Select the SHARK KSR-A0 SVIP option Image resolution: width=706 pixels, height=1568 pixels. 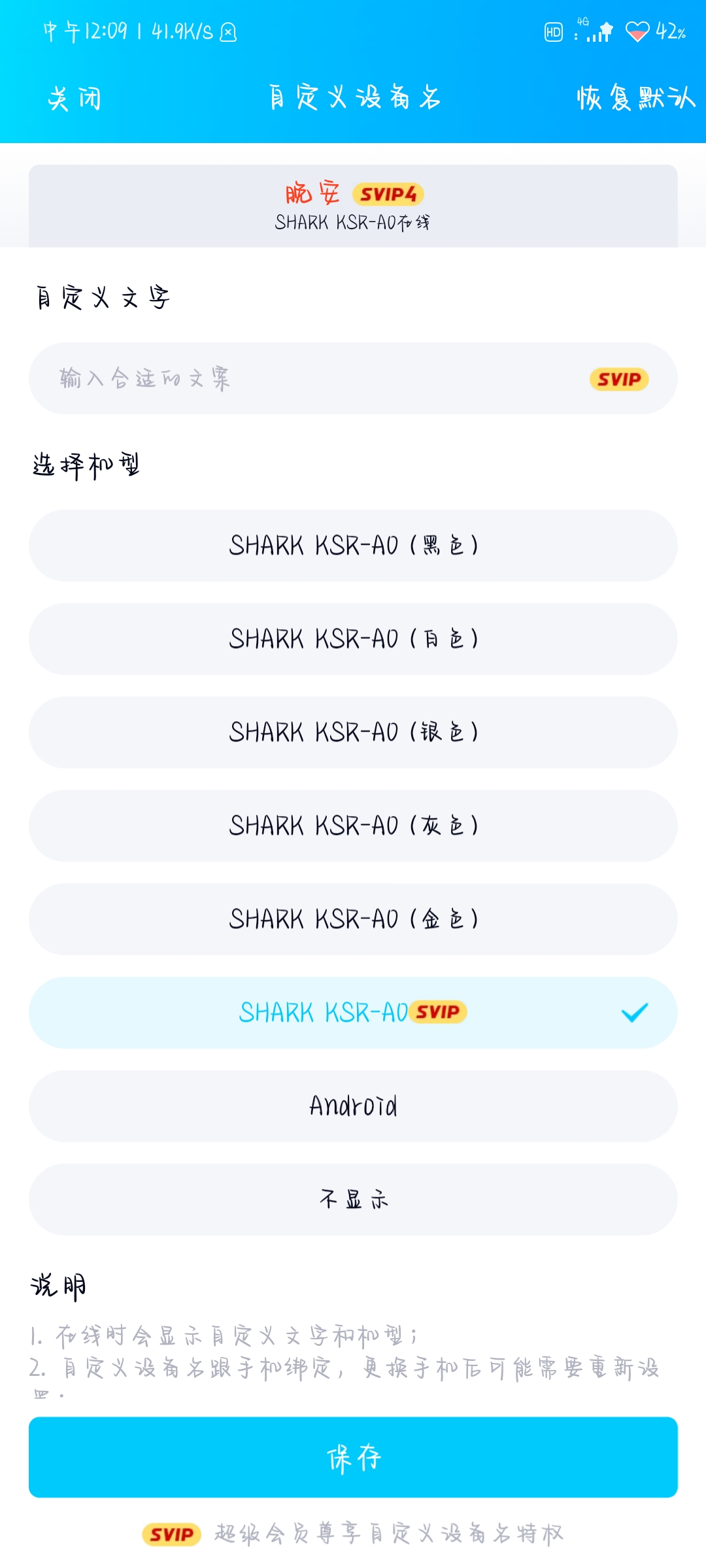click(x=353, y=1013)
